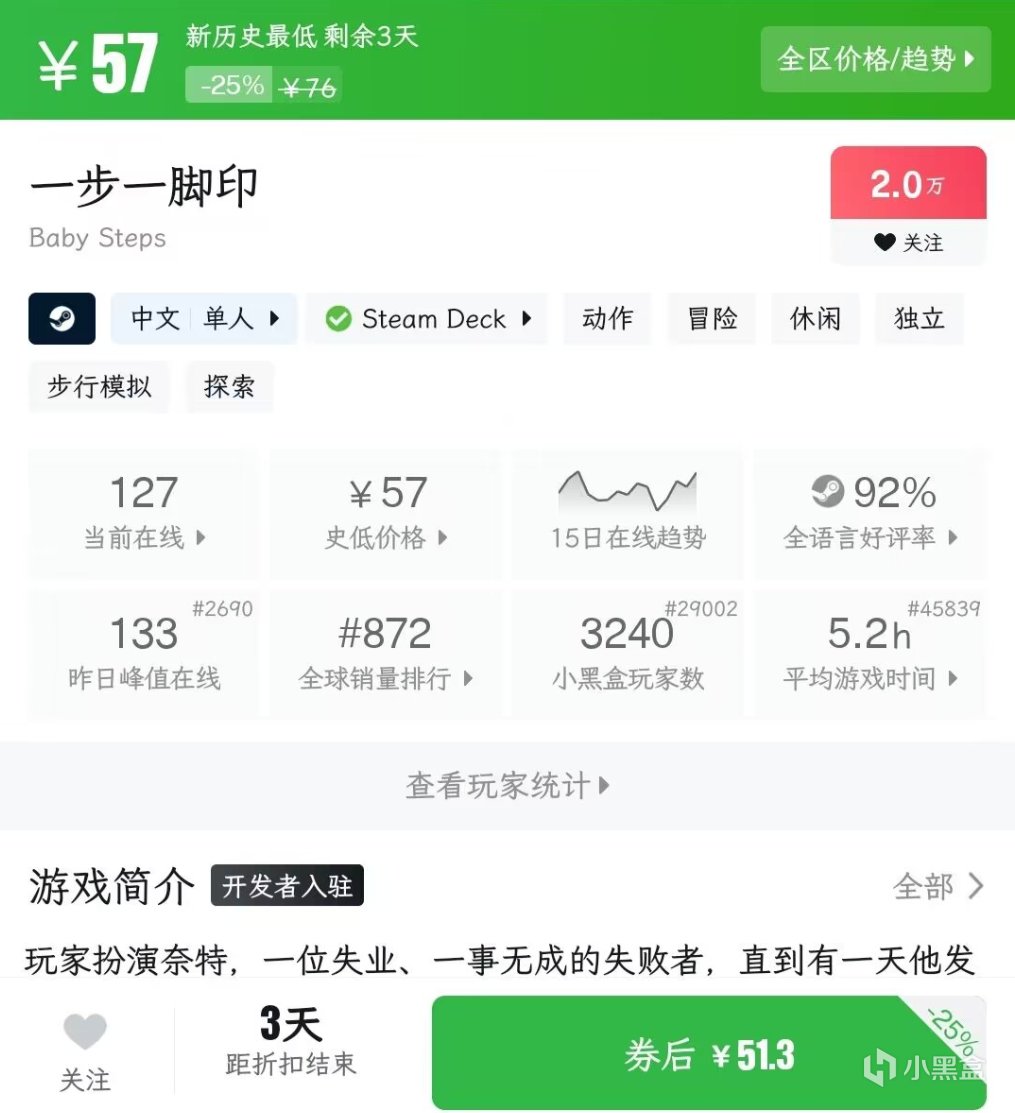View 史低价格 price history
The height and width of the screenshot is (1113, 1015).
386,514
